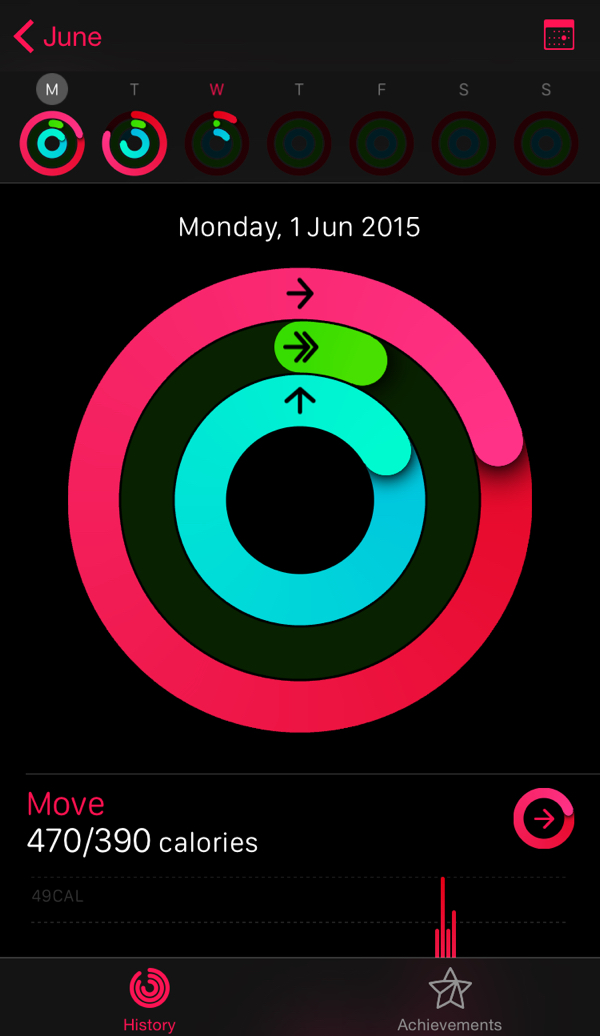Select Monday's activity rings
The height and width of the screenshot is (1036, 600).
click(x=52, y=143)
